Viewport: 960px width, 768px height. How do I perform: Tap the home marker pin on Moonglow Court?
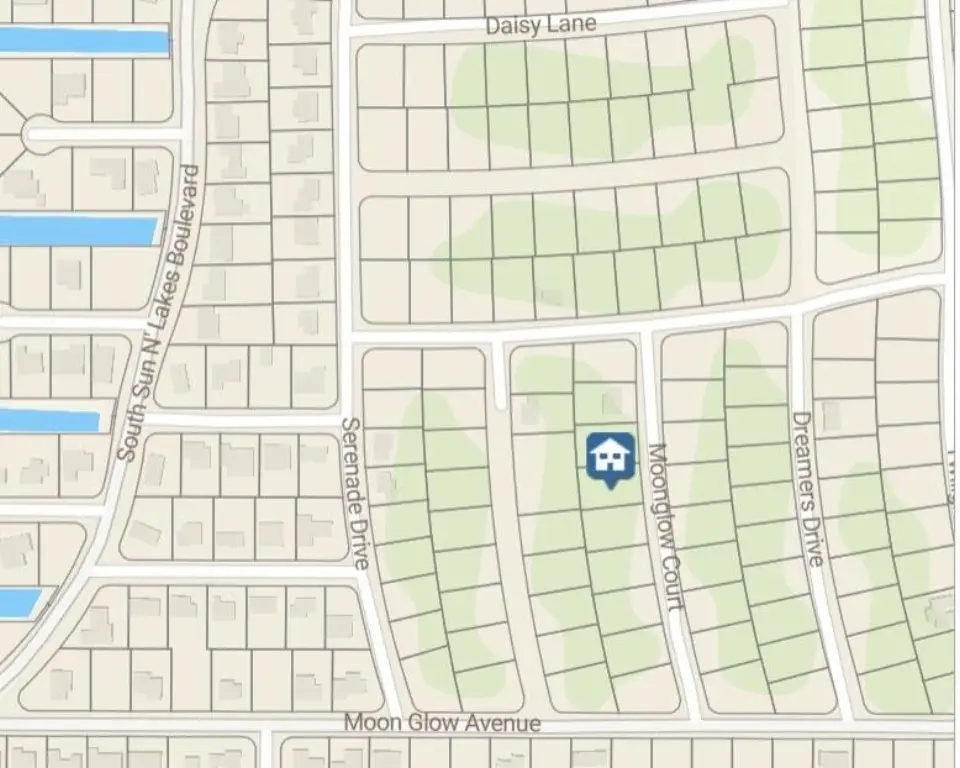click(x=610, y=458)
